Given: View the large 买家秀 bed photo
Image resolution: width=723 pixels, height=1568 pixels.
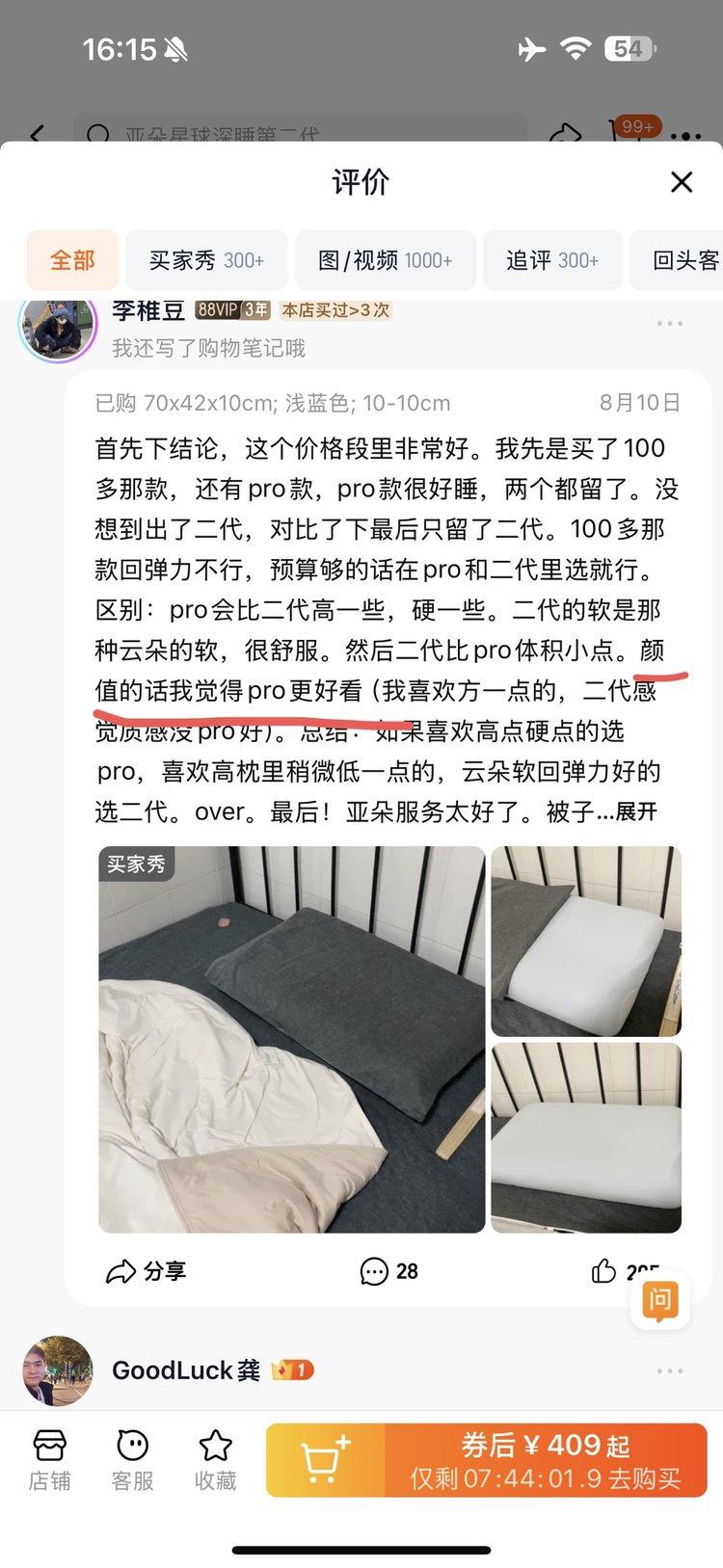Looking at the screenshot, I should [x=291, y=1039].
